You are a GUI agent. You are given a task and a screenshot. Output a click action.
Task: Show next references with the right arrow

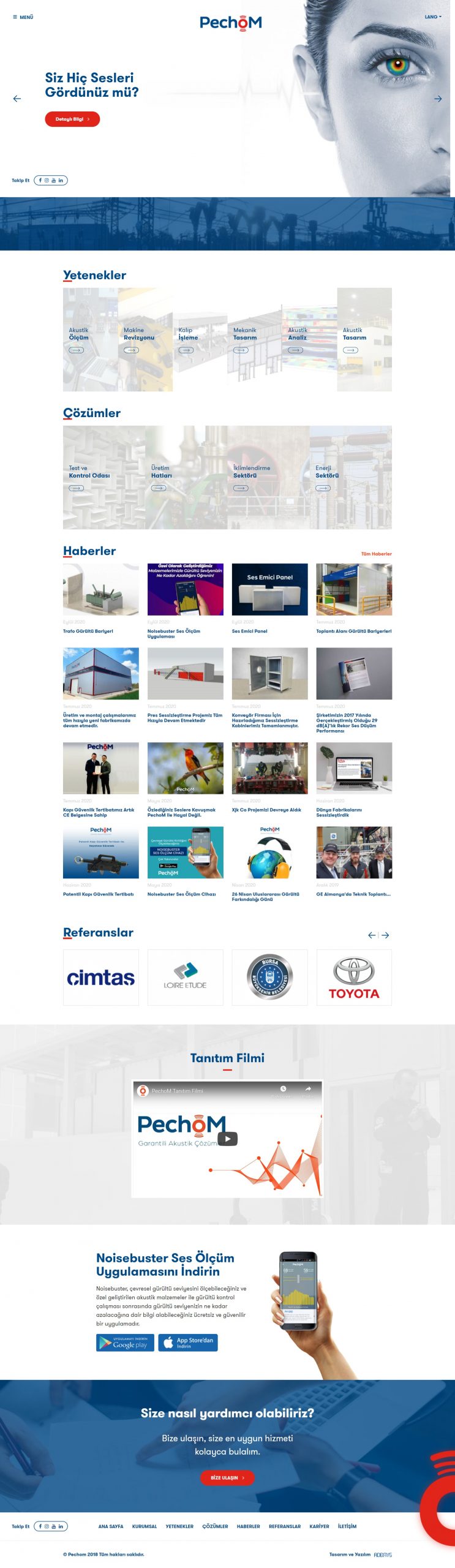[x=385, y=935]
